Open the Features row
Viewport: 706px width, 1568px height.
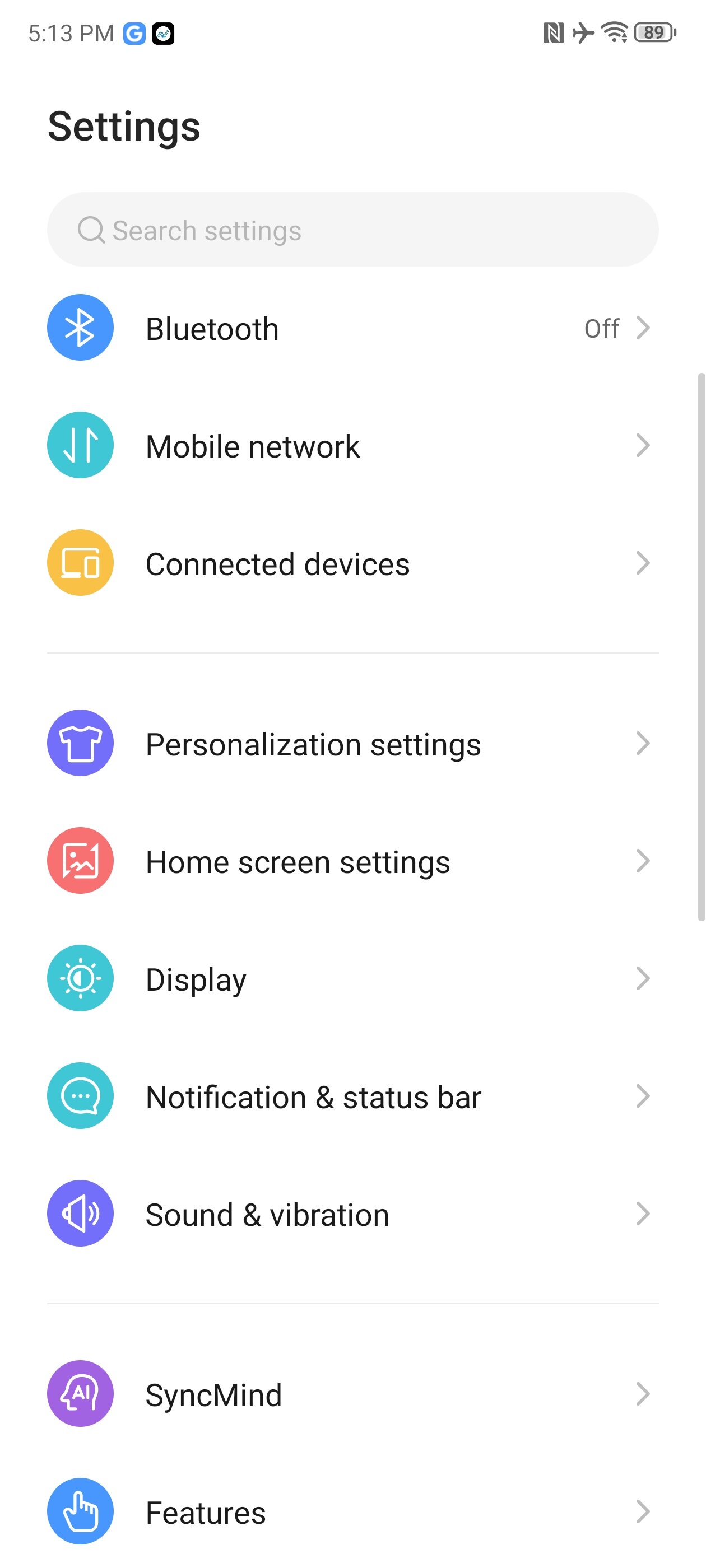pos(352,1511)
